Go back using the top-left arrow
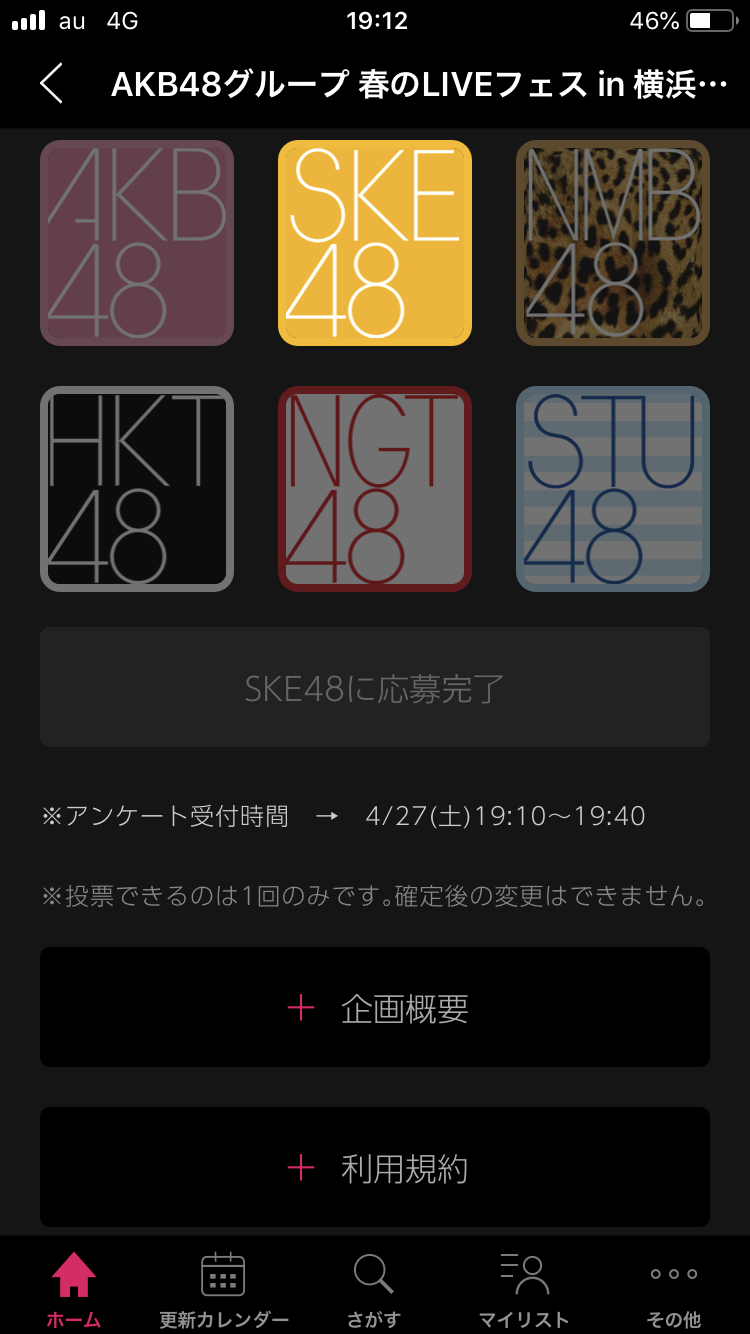The width and height of the screenshot is (750, 1334). point(52,83)
